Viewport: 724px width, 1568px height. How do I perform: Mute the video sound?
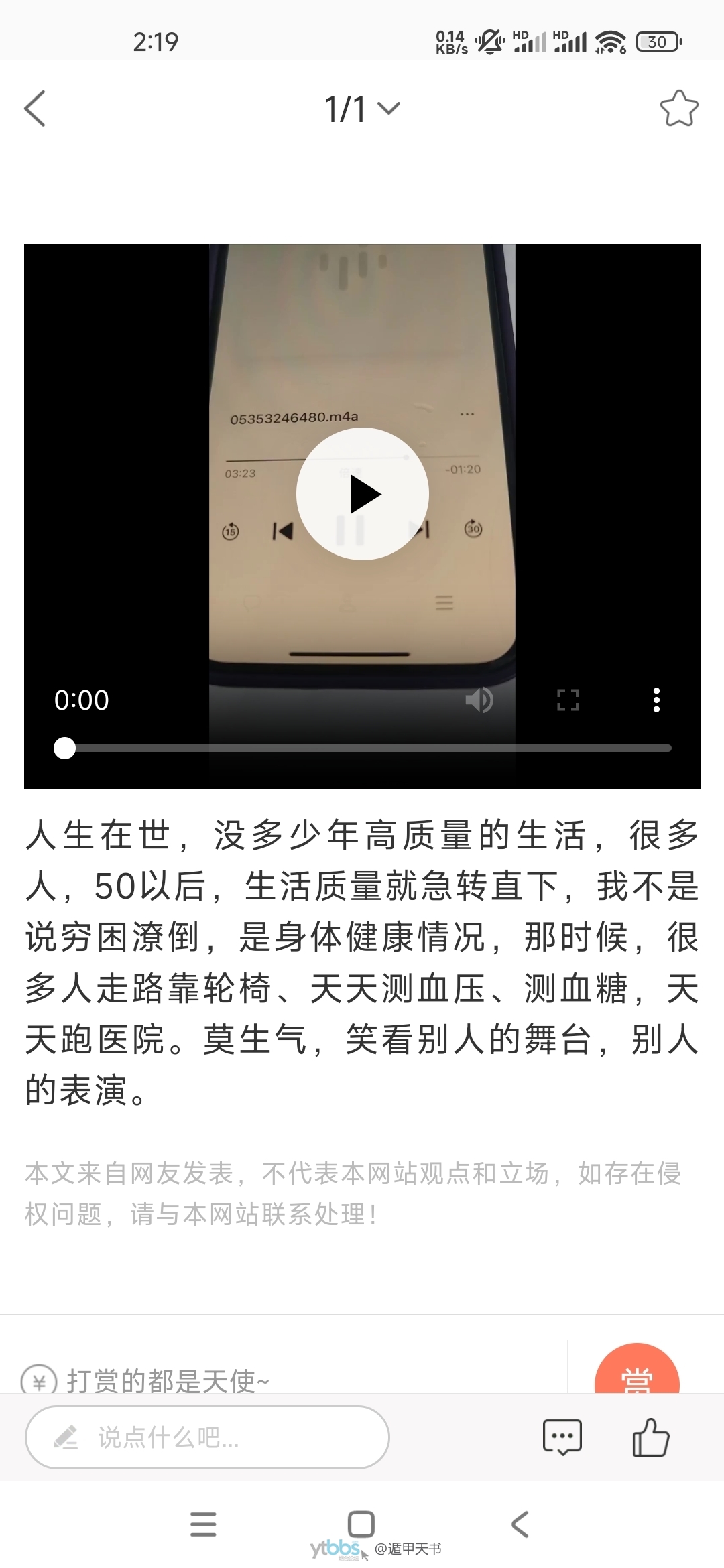pos(479,700)
